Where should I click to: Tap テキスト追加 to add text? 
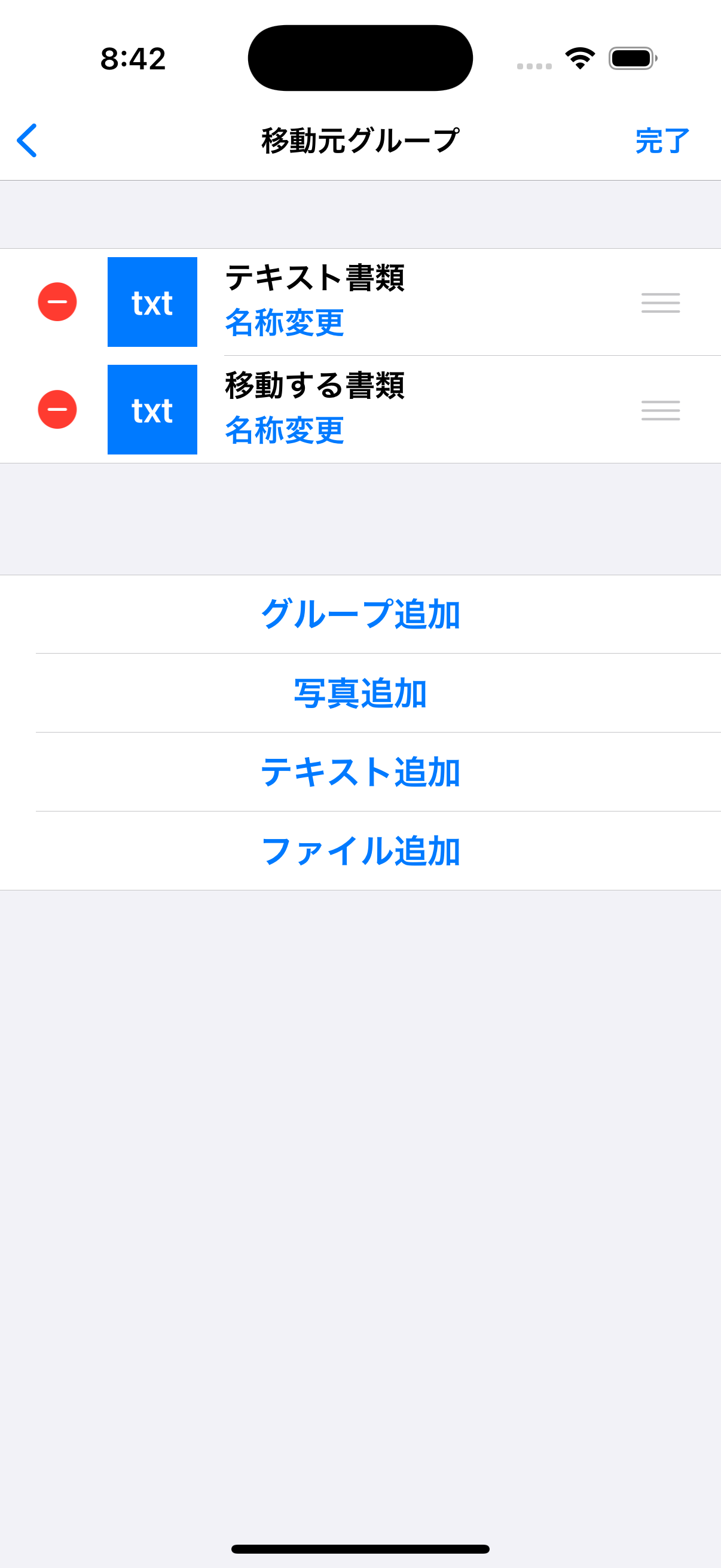click(x=360, y=773)
